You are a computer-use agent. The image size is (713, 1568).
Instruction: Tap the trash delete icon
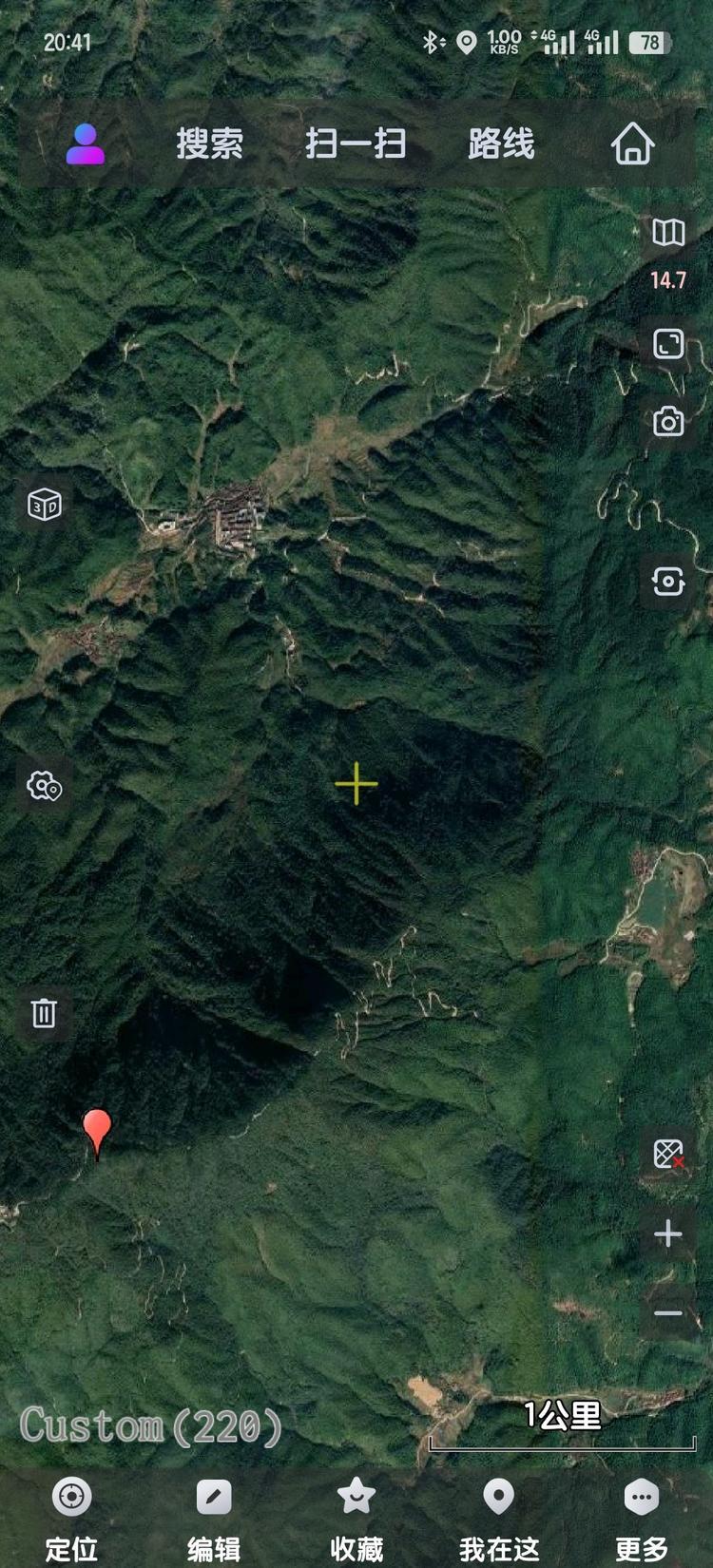pyautogui.click(x=45, y=1013)
